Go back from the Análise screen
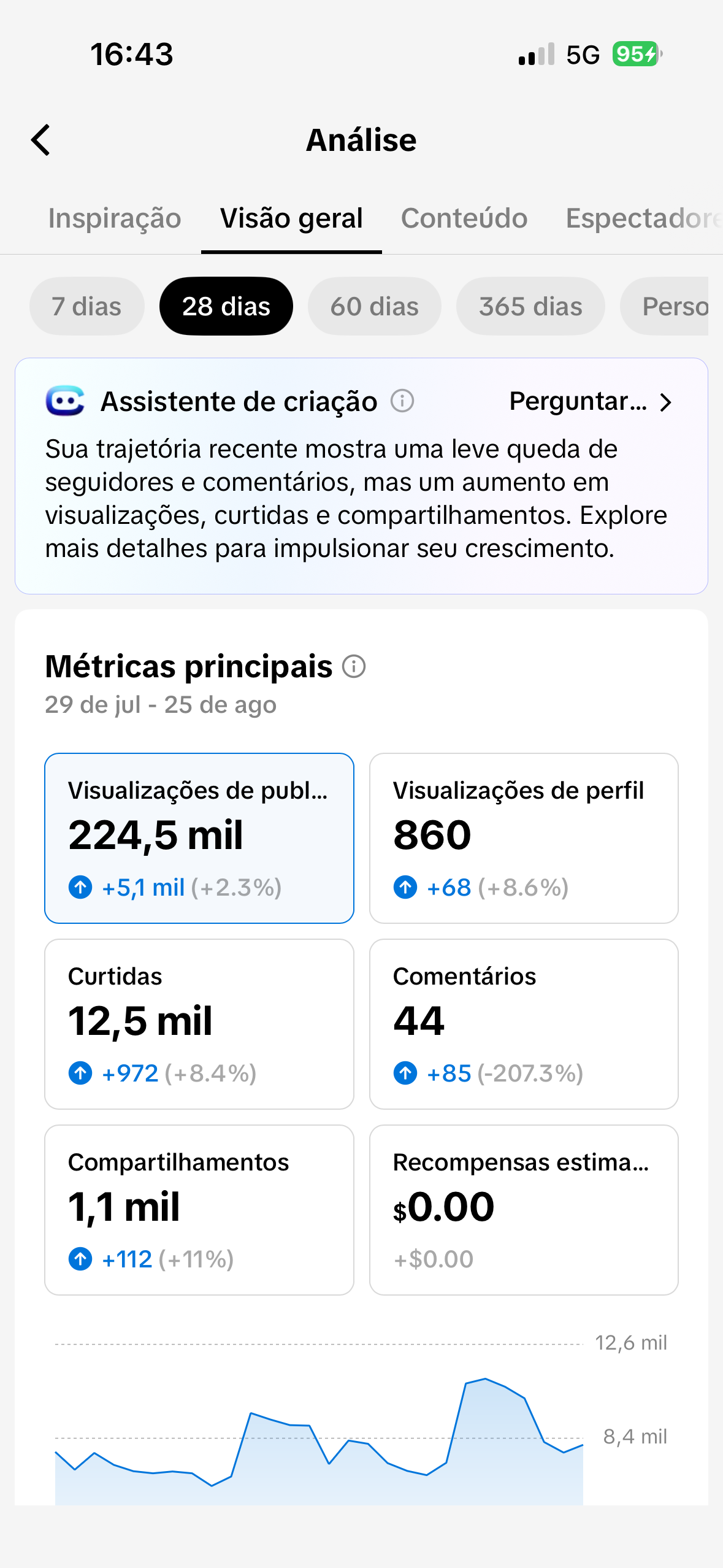 (x=40, y=140)
